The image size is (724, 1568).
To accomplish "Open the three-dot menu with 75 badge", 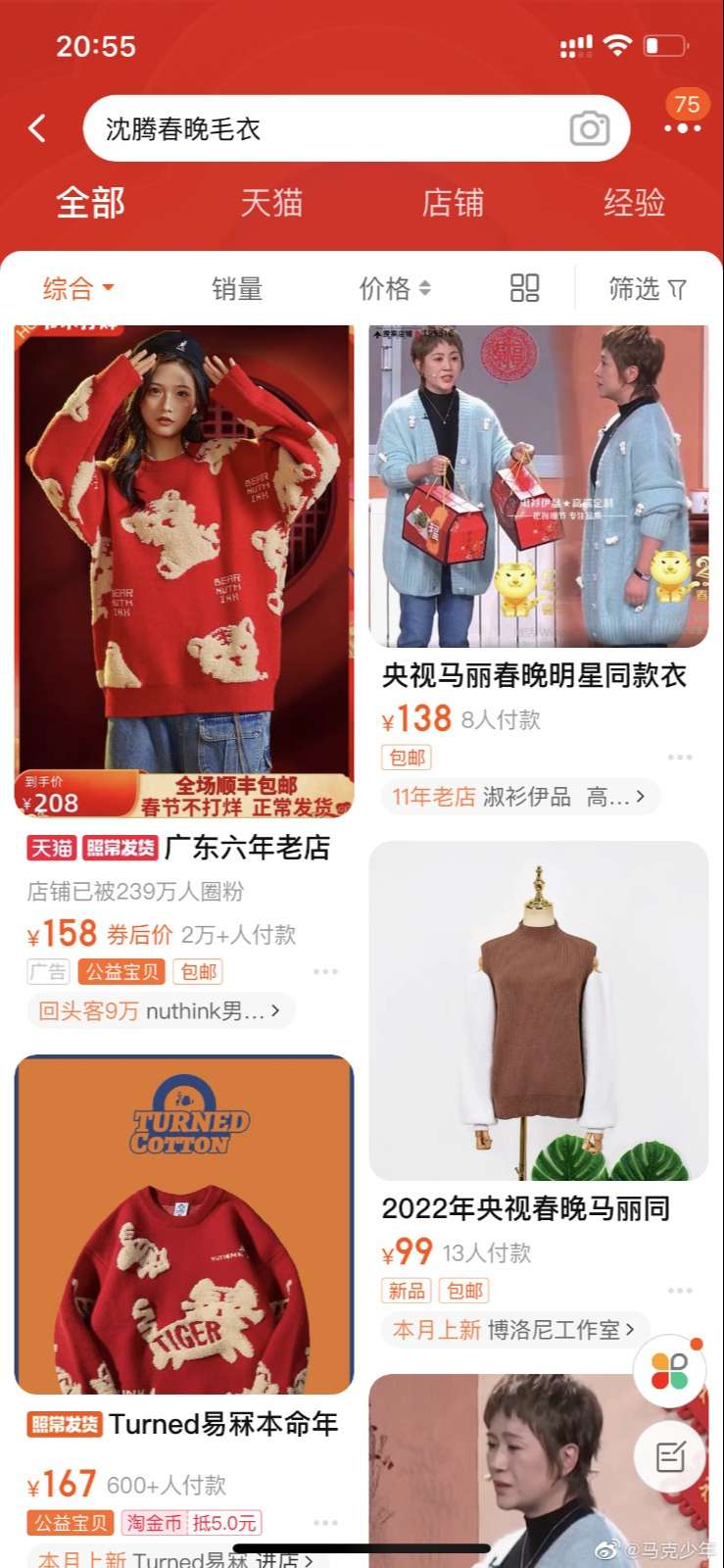I will pyautogui.click(x=683, y=128).
